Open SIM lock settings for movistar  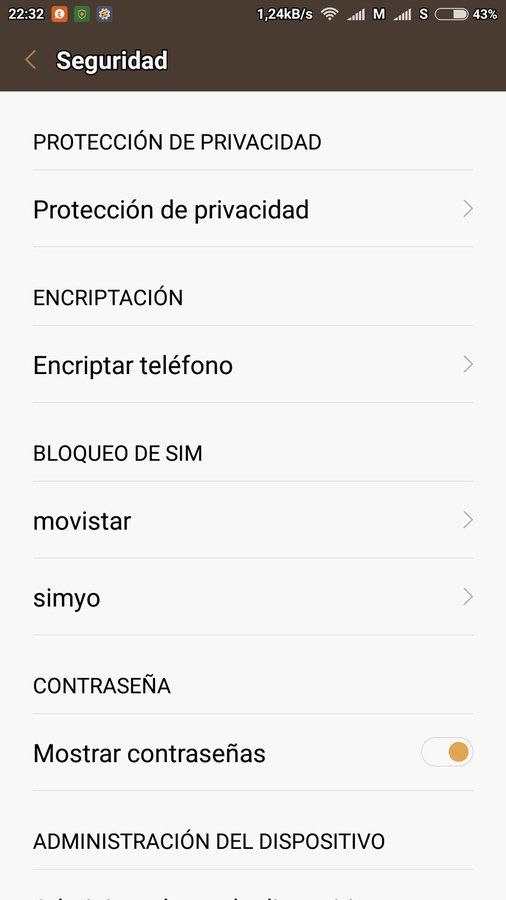pyautogui.click(x=253, y=520)
